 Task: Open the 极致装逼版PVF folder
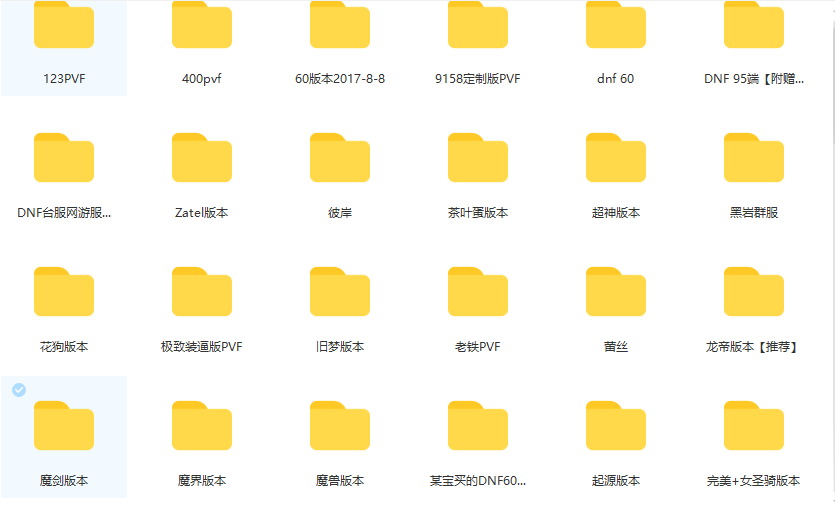[202, 292]
